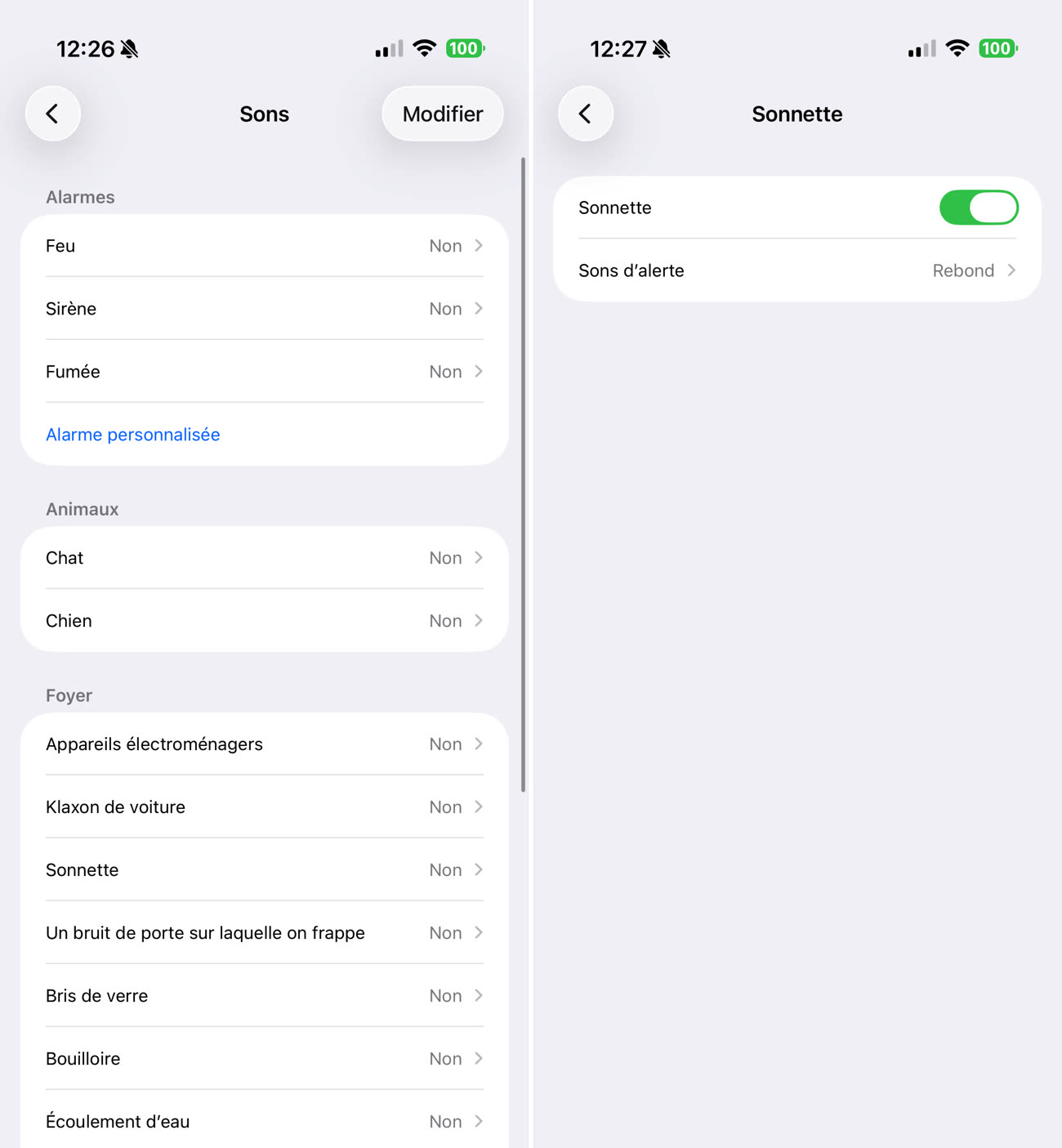
Task: Open the Sonnette row in Foyer list
Action: pyautogui.click(x=264, y=870)
